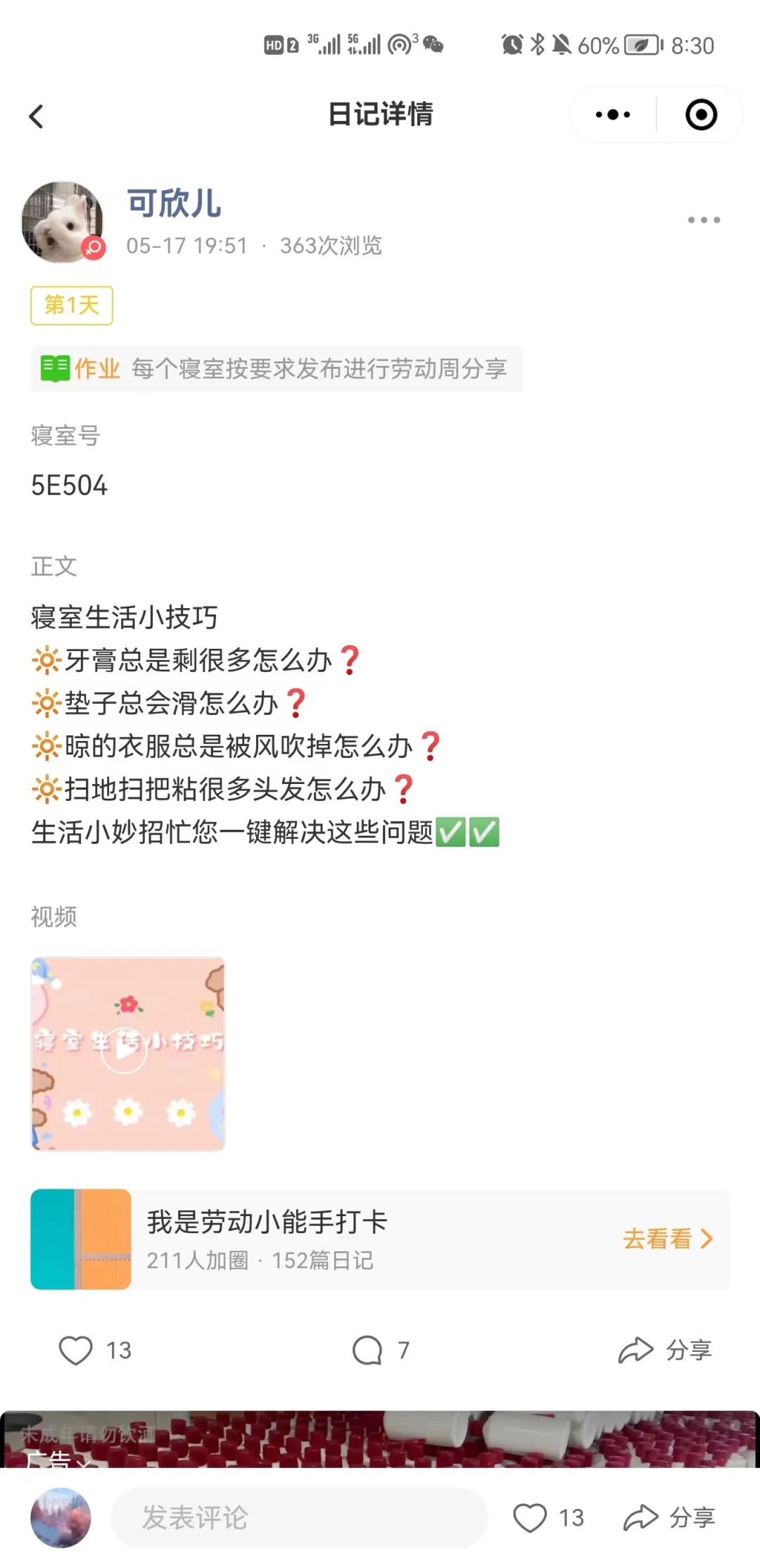Screen dimensions: 760x1568
Task: Tap 去看看 to view the circle
Action: [x=666, y=1239]
